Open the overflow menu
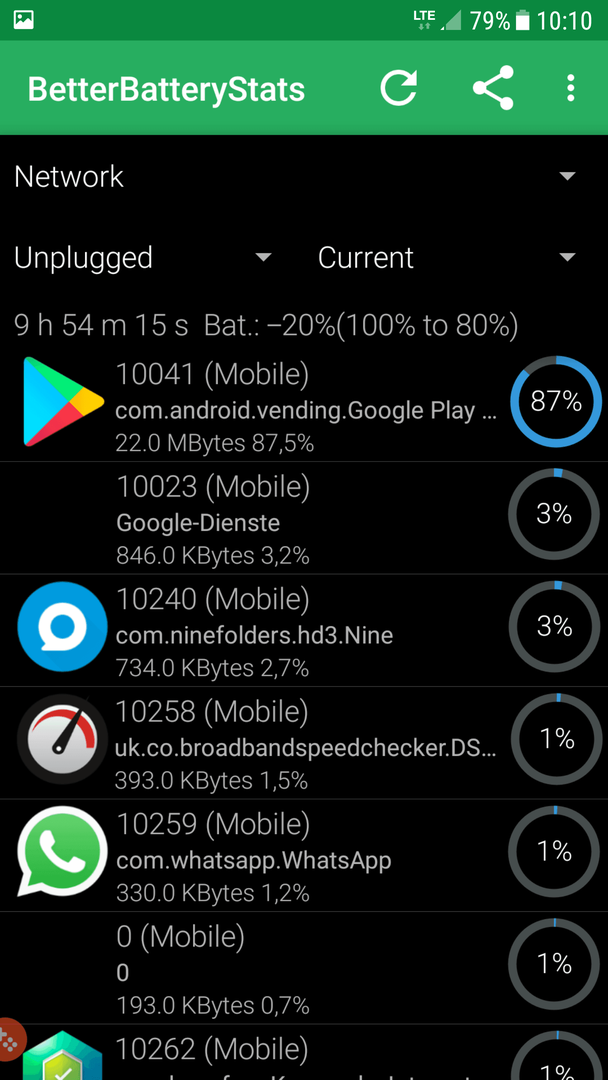This screenshot has height=1080, width=608. [570, 88]
